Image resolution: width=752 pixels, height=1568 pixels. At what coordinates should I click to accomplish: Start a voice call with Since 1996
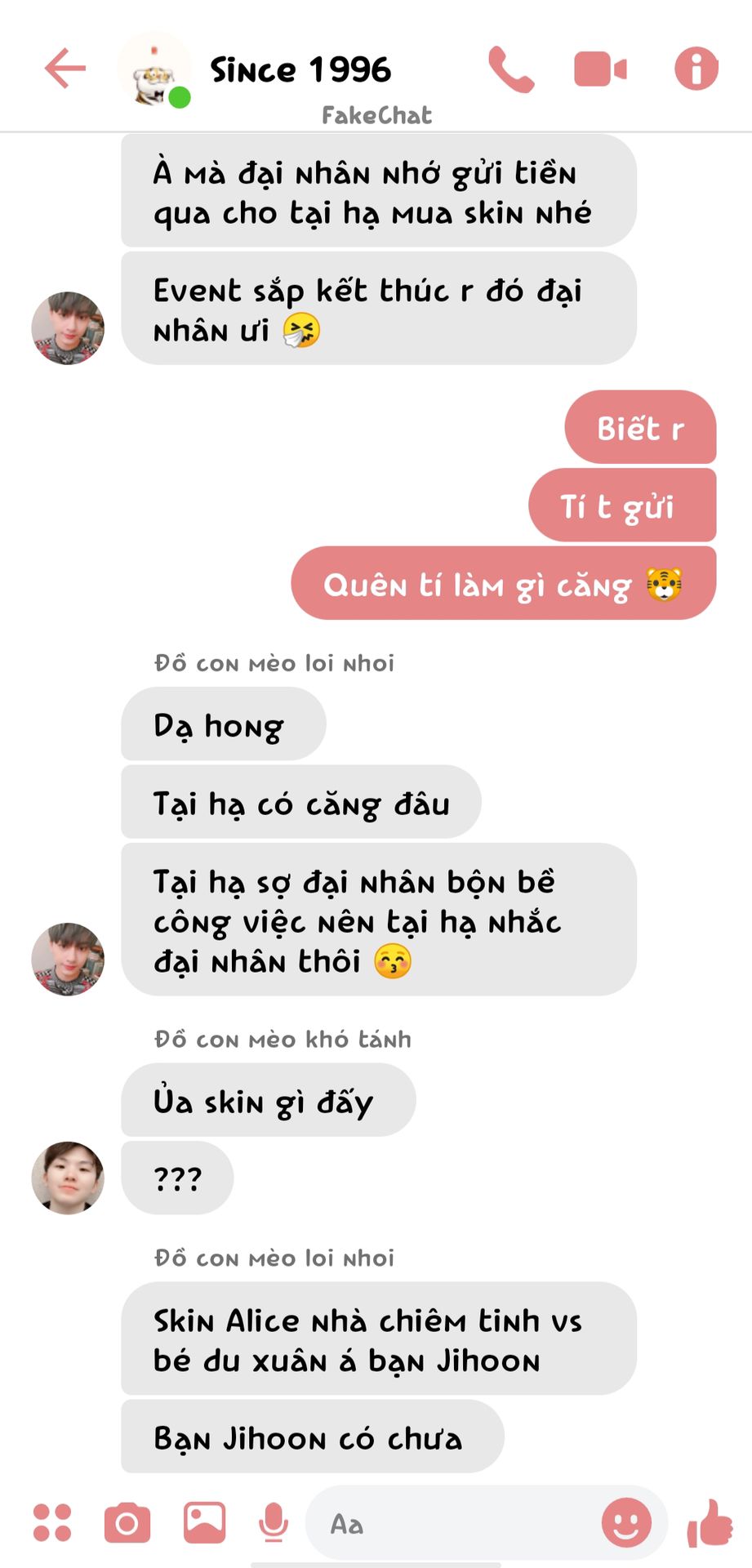click(x=511, y=69)
